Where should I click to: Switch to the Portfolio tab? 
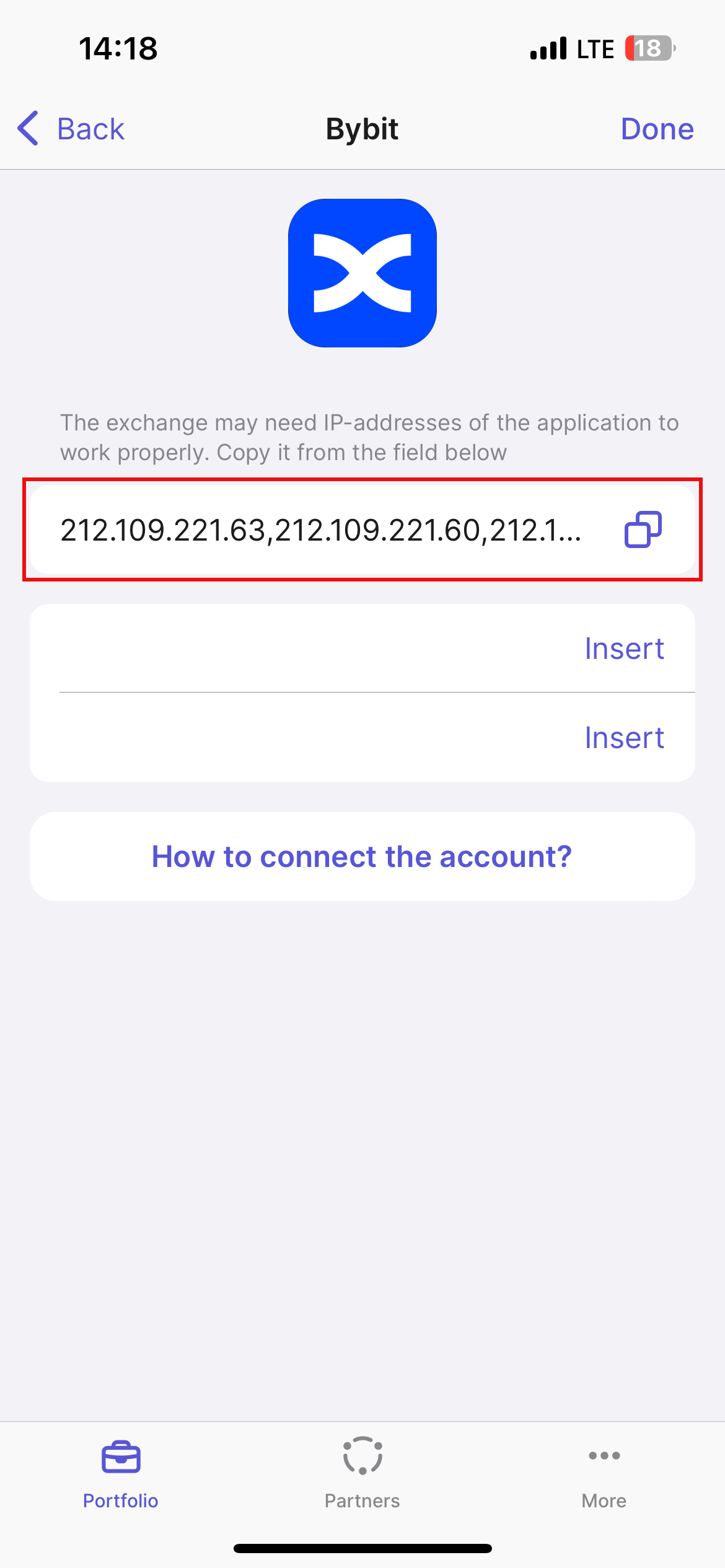pyautogui.click(x=121, y=1473)
